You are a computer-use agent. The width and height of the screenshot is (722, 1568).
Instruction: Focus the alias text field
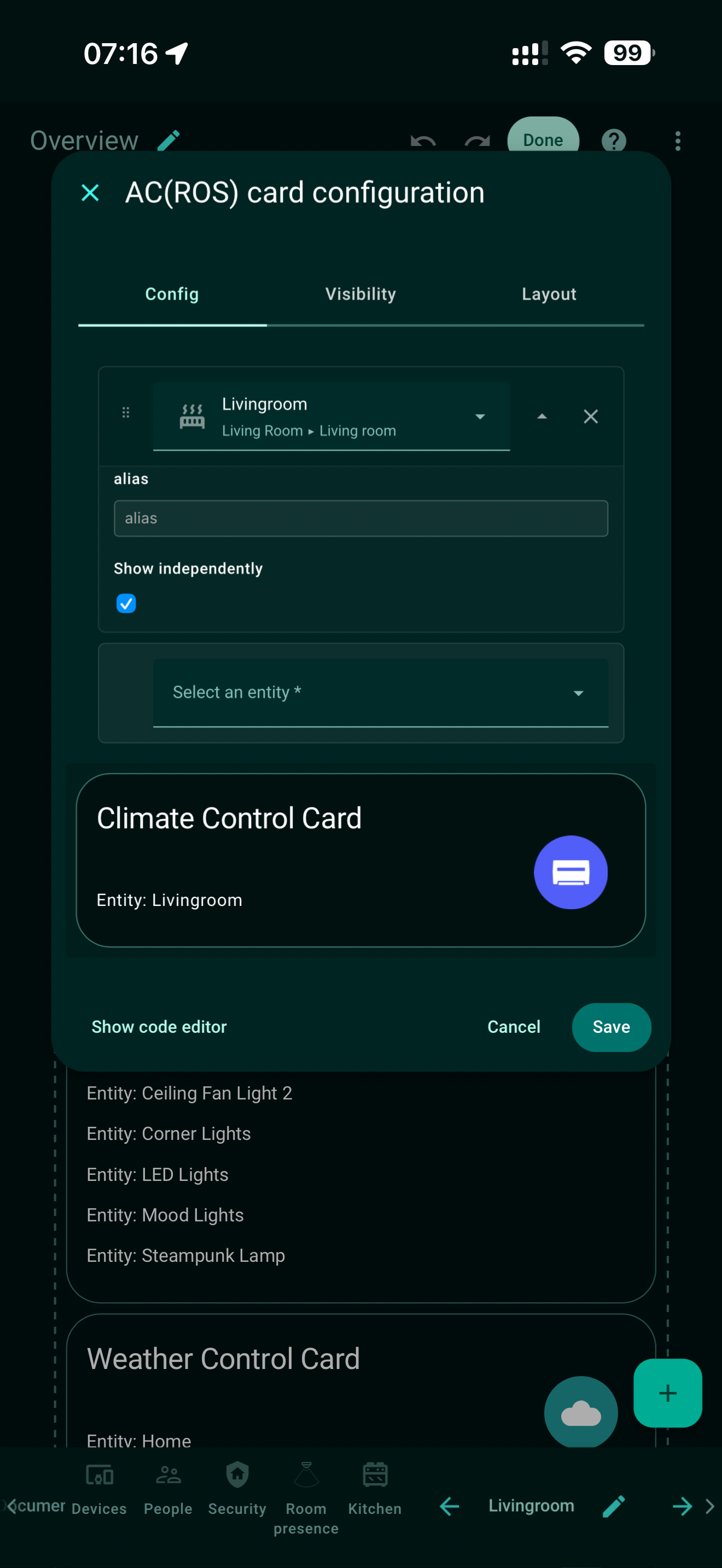click(x=360, y=519)
